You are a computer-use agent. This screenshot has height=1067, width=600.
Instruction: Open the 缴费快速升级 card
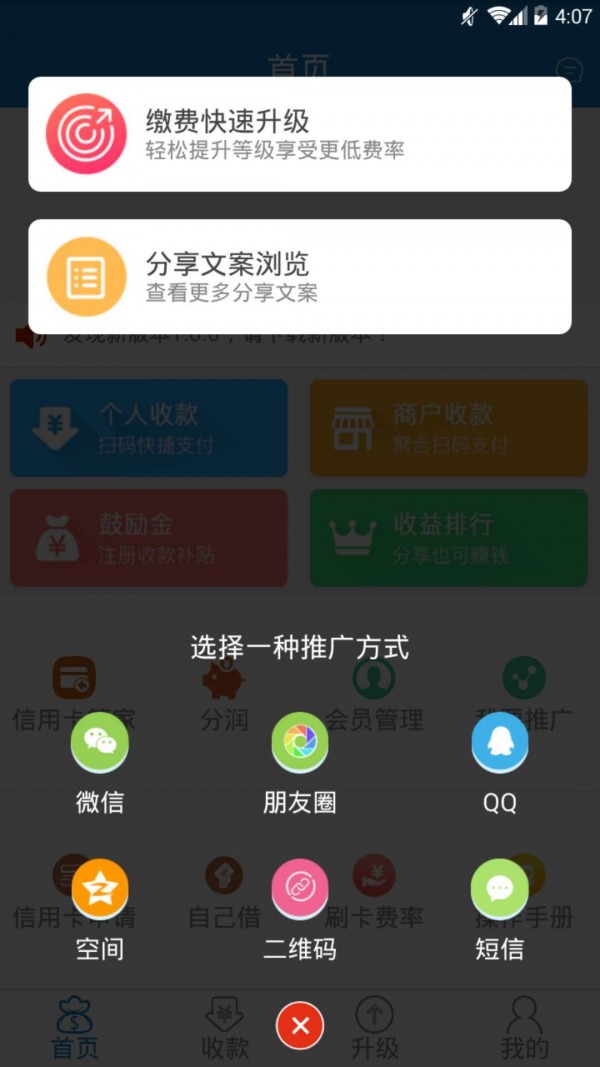click(x=300, y=134)
